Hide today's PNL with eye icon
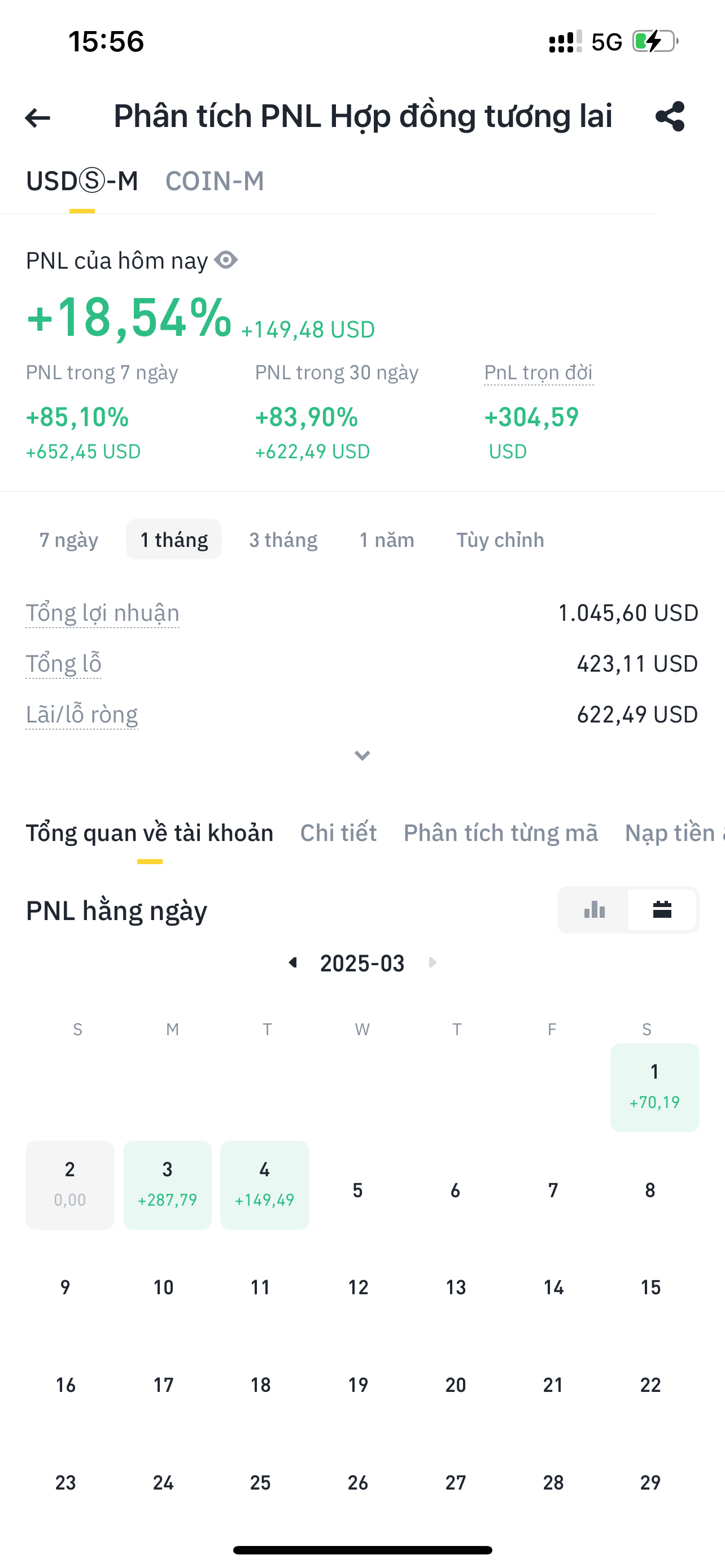This screenshot has width=725, height=1568. coord(226,260)
